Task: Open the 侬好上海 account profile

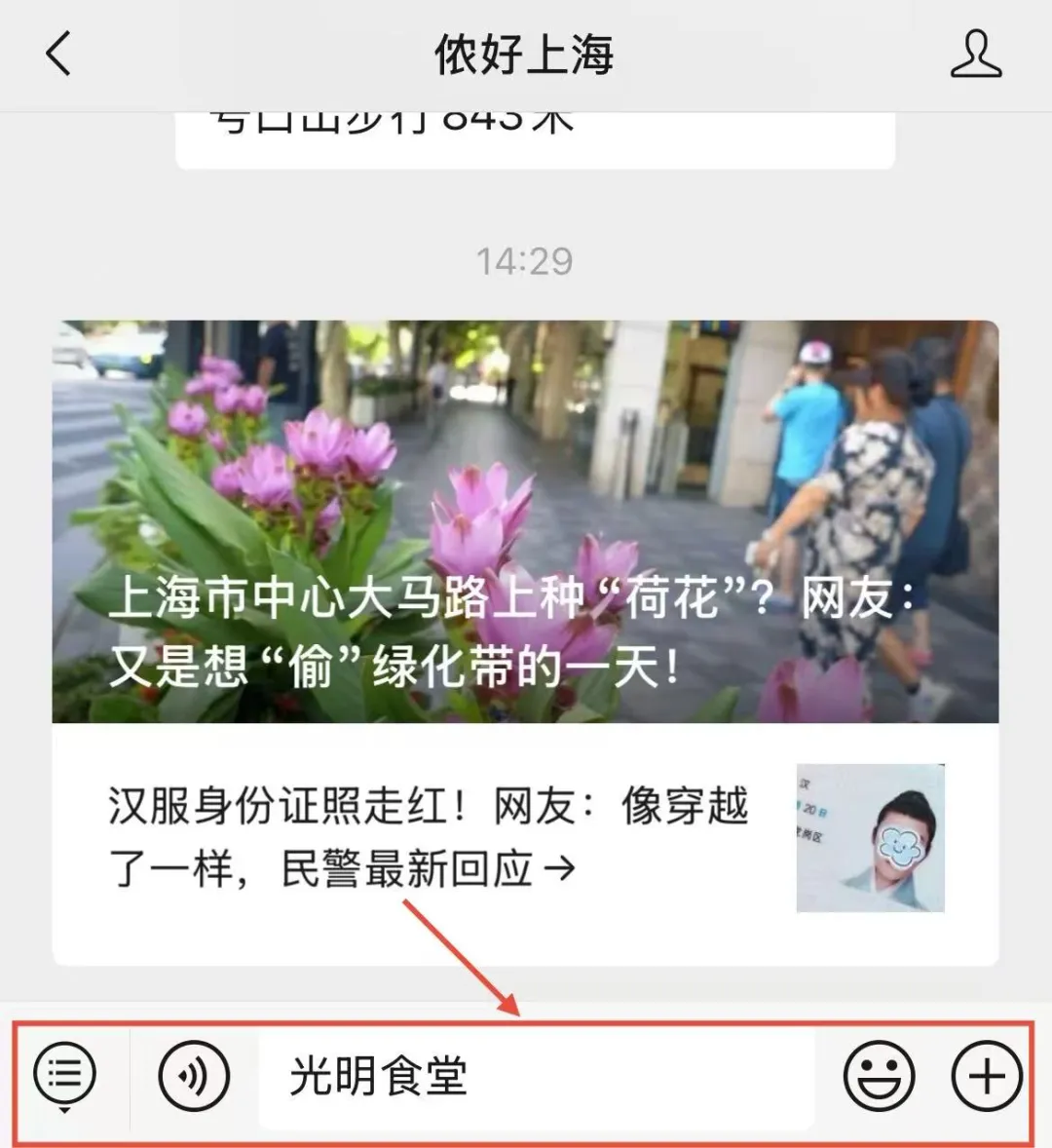Action: (x=975, y=54)
